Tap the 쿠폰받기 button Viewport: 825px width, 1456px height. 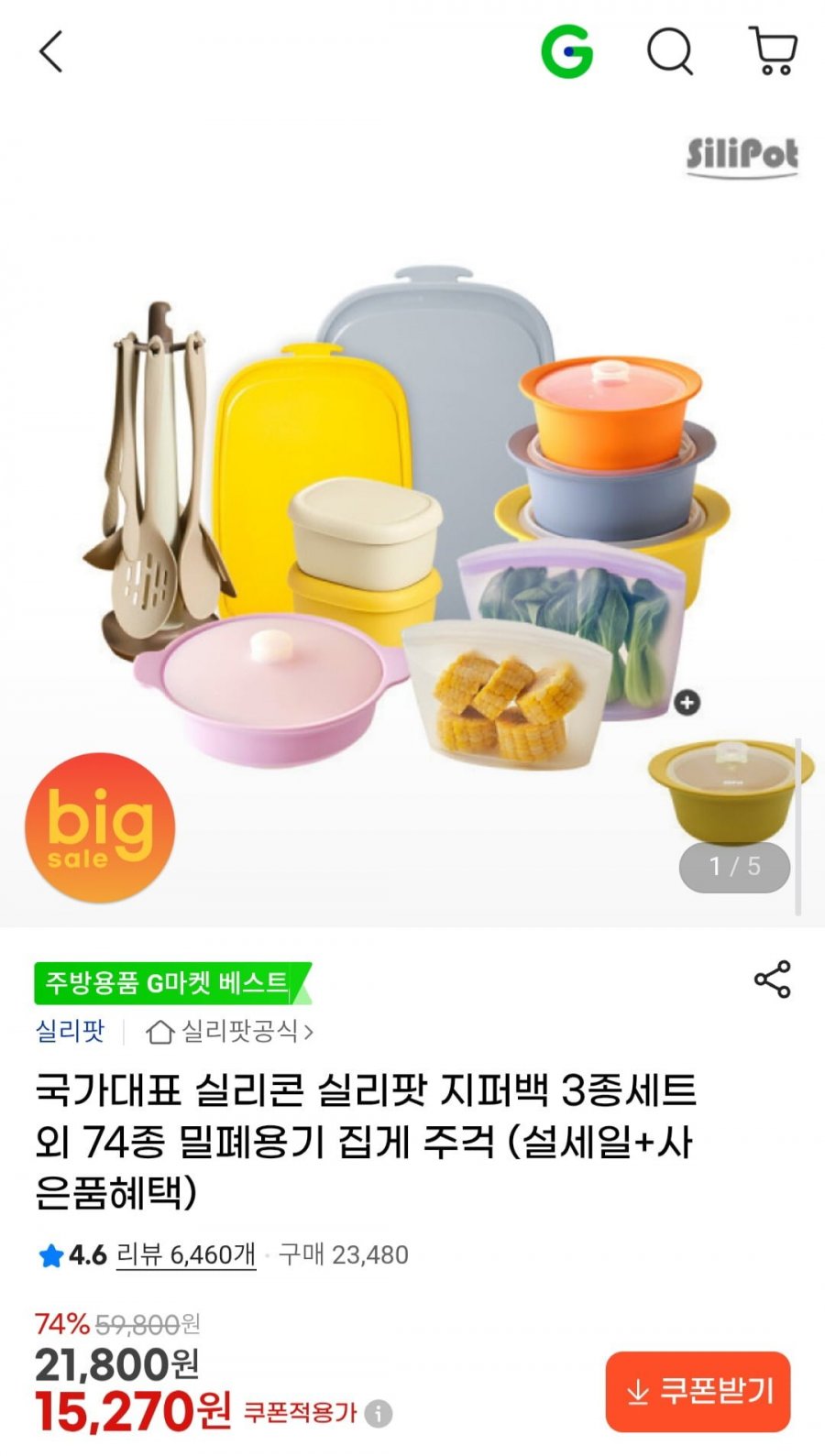point(698,1391)
